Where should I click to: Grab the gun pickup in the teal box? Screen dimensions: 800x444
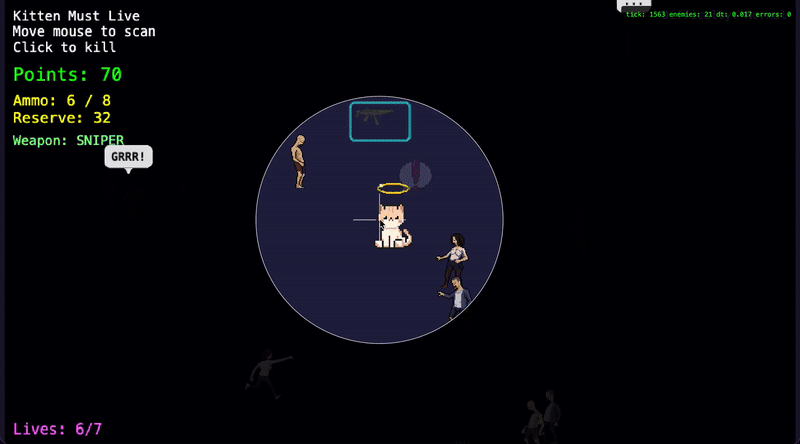[x=379, y=120]
